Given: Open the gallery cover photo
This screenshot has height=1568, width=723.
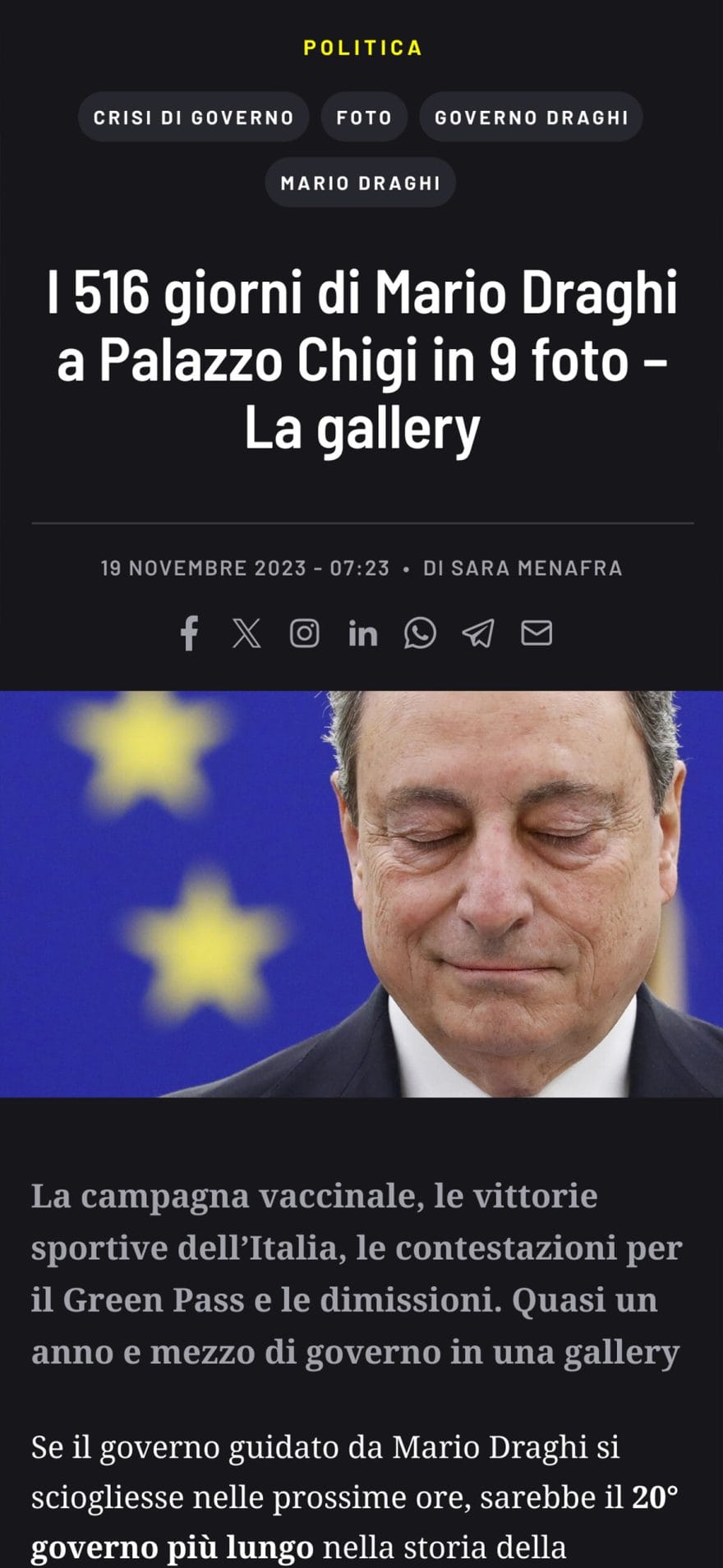Looking at the screenshot, I should click(361, 894).
